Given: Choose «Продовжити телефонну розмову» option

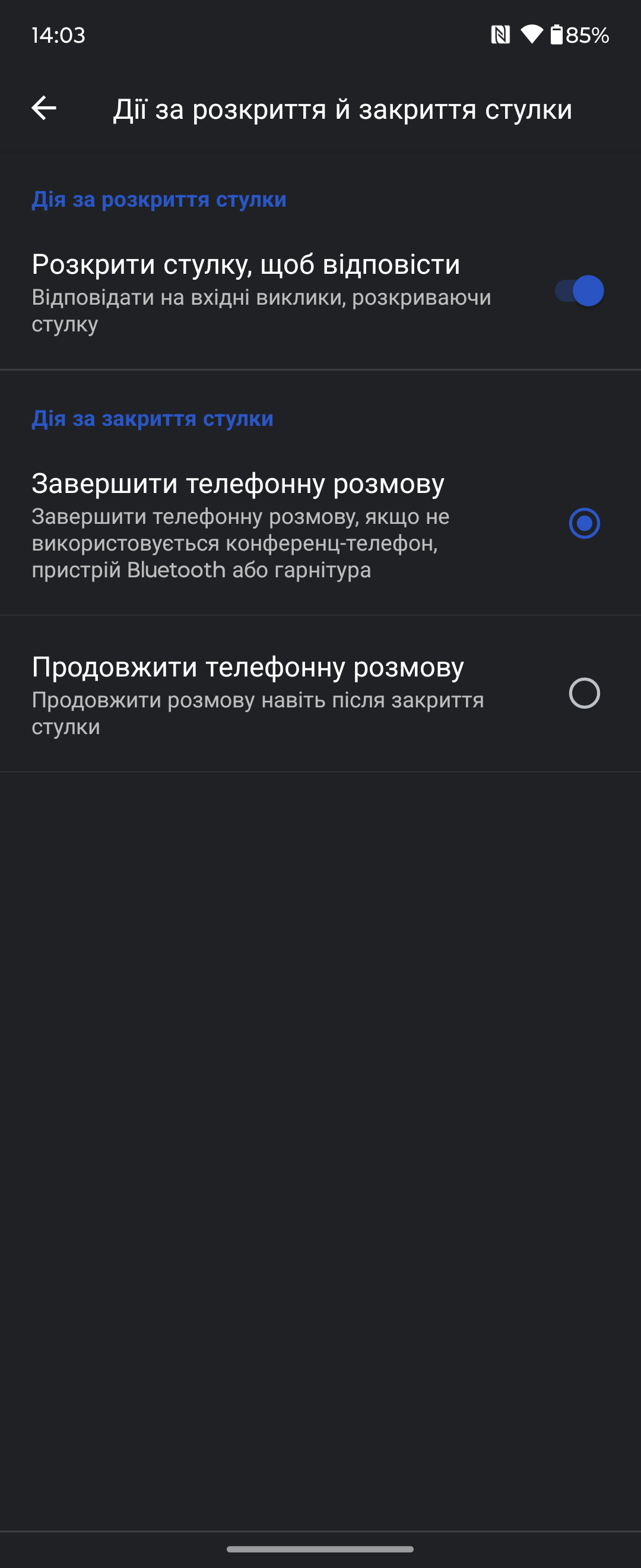Looking at the screenshot, I should coord(584,693).
